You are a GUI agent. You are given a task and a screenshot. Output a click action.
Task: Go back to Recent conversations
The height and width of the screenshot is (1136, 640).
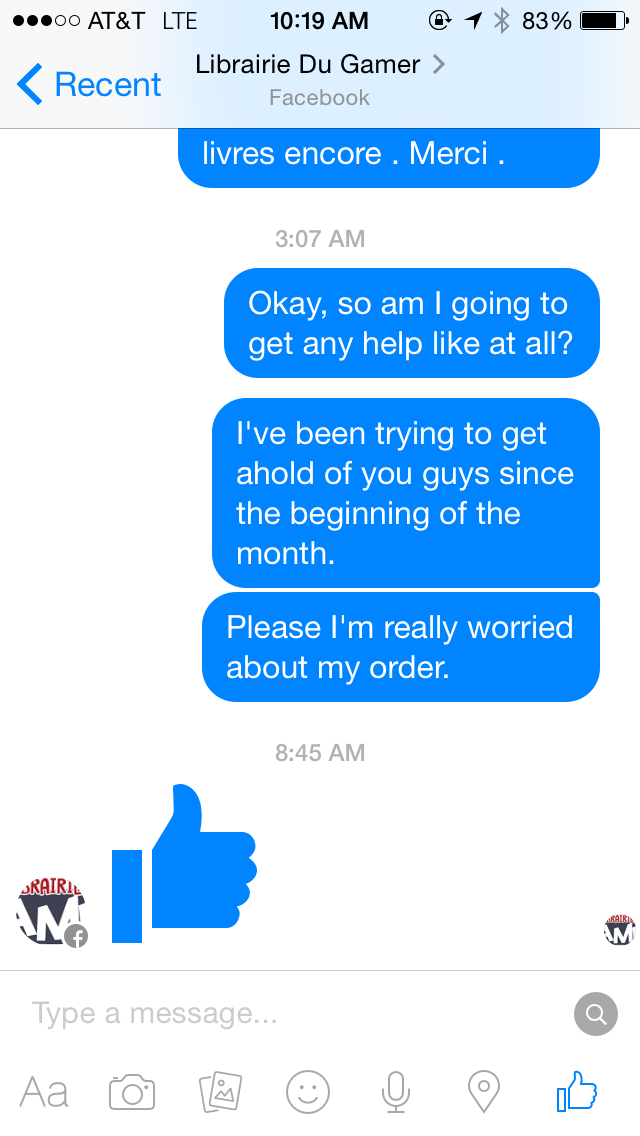point(88,84)
